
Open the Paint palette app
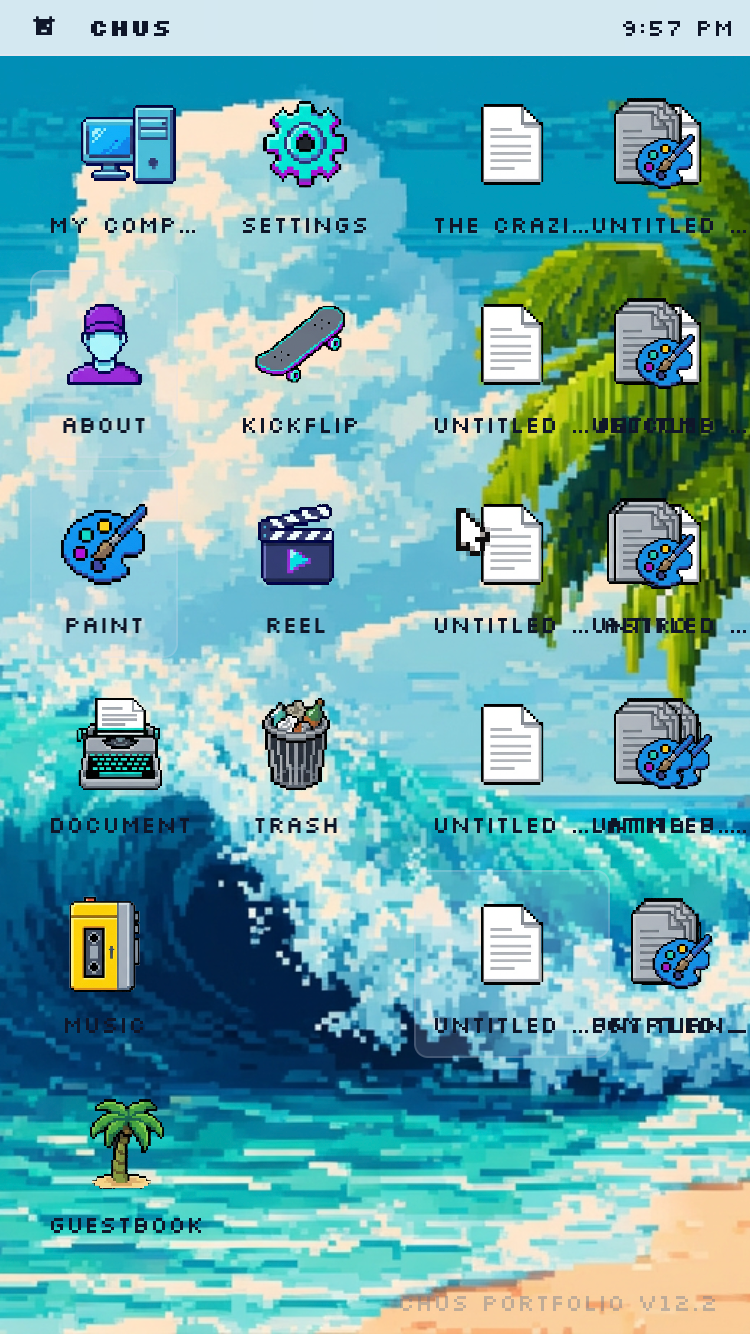pos(104,545)
